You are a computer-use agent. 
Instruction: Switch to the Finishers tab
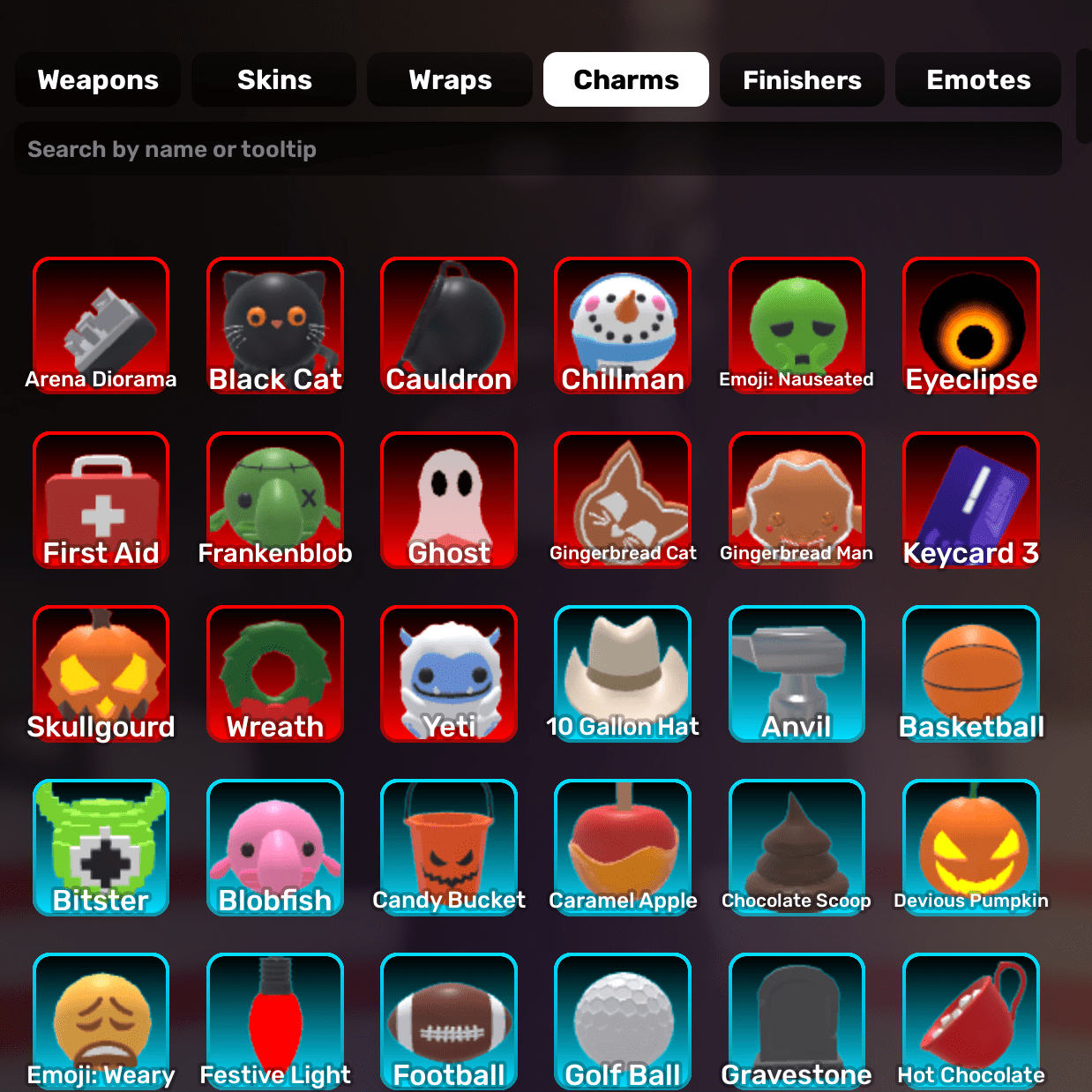[x=802, y=79]
